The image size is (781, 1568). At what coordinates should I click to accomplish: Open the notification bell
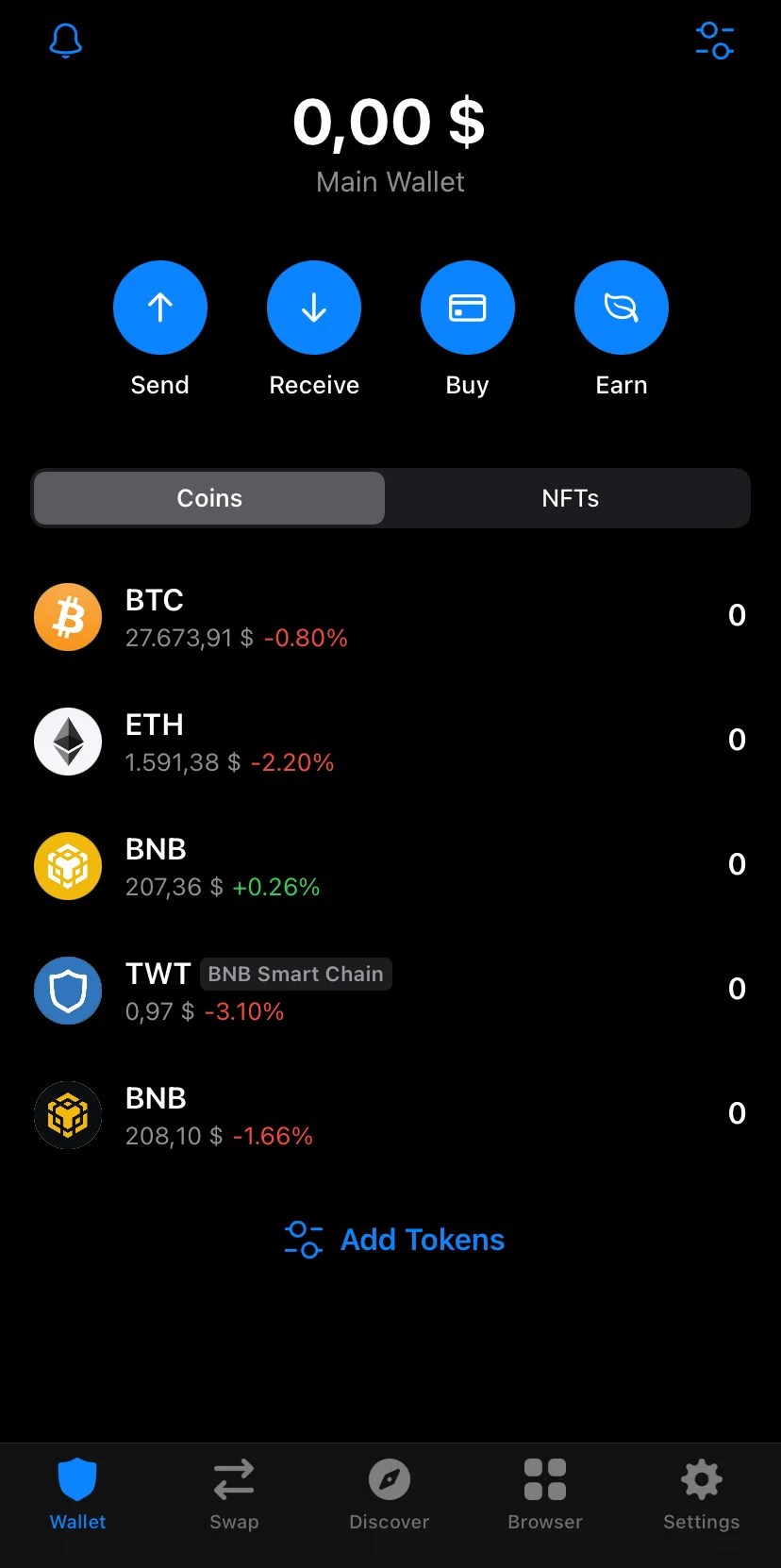(65, 41)
